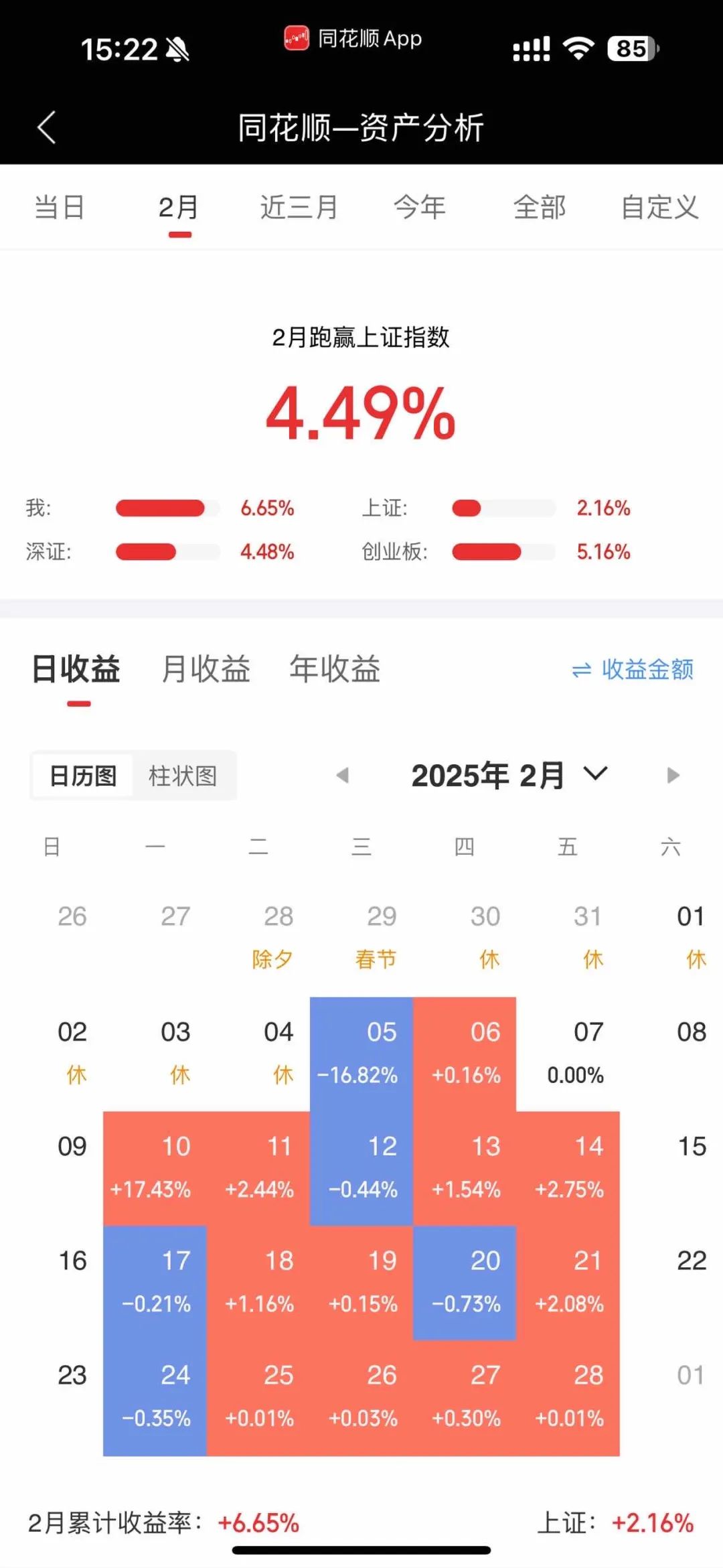Select the 日历图 view
The image size is (723, 1568).
coord(83,776)
